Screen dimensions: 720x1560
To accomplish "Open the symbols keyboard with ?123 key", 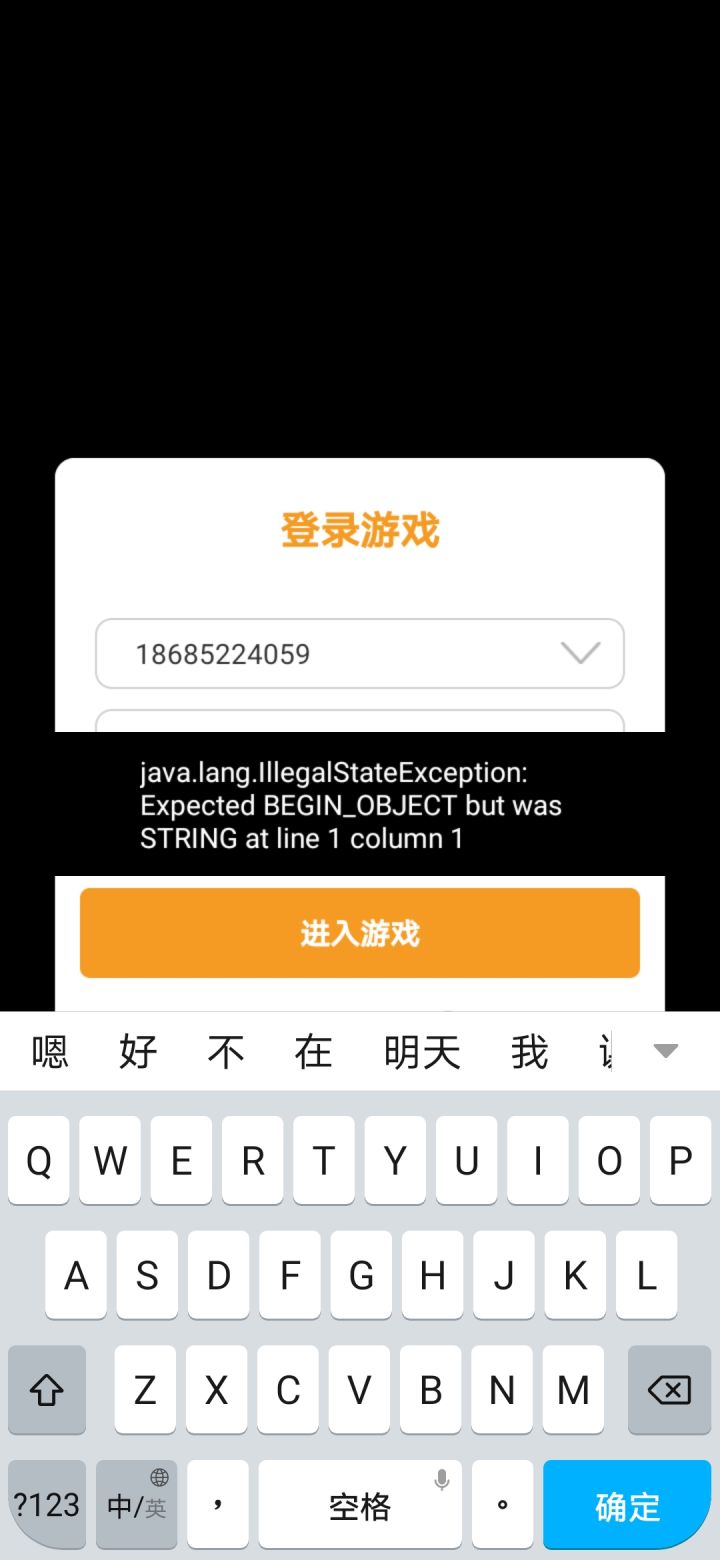I will tap(46, 1504).
